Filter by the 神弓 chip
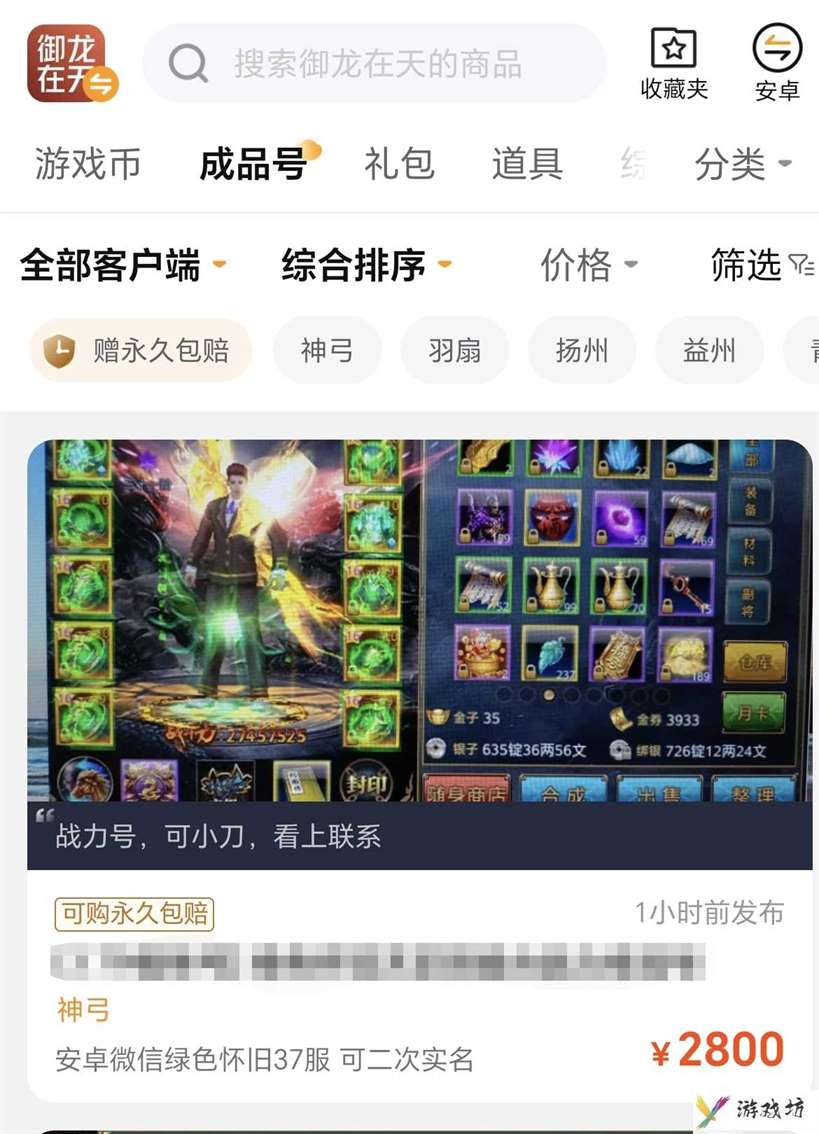Screen dimensions: 819x1134 [327, 350]
